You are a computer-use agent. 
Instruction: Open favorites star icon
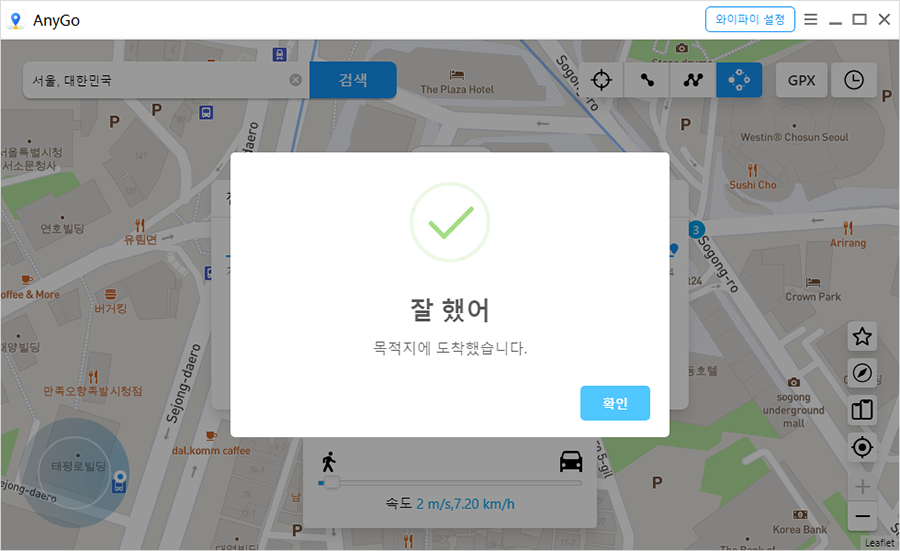point(862,336)
